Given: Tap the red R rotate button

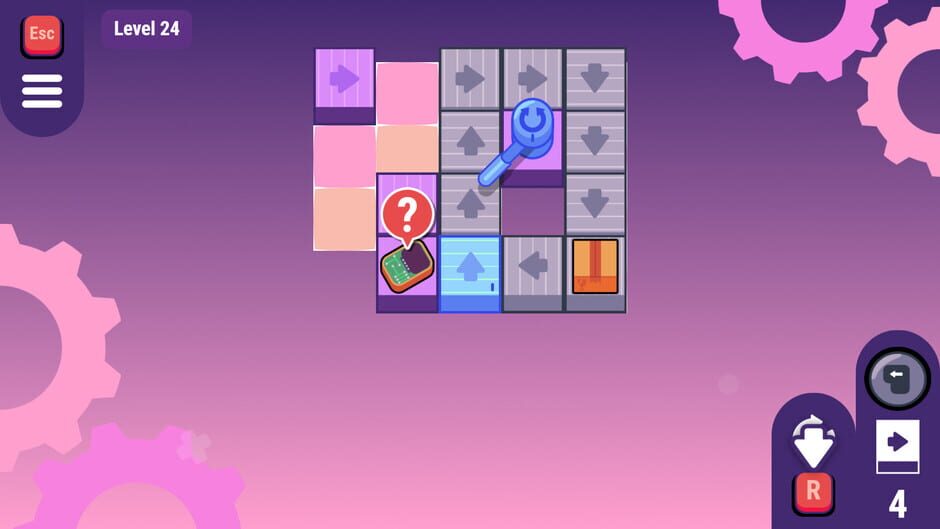Looking at the screenshot, I should 813,492.
